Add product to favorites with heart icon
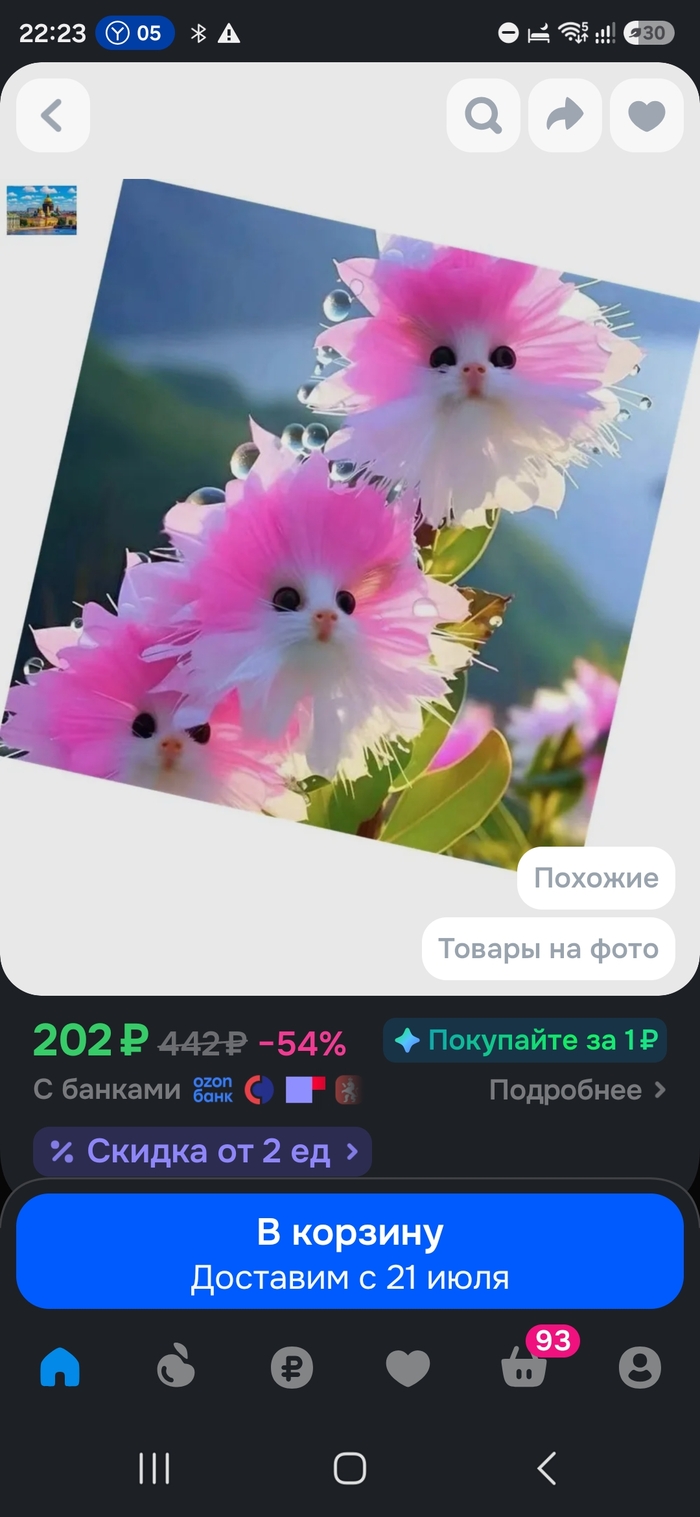This screenshot has width=700, height=1517. 647,116
